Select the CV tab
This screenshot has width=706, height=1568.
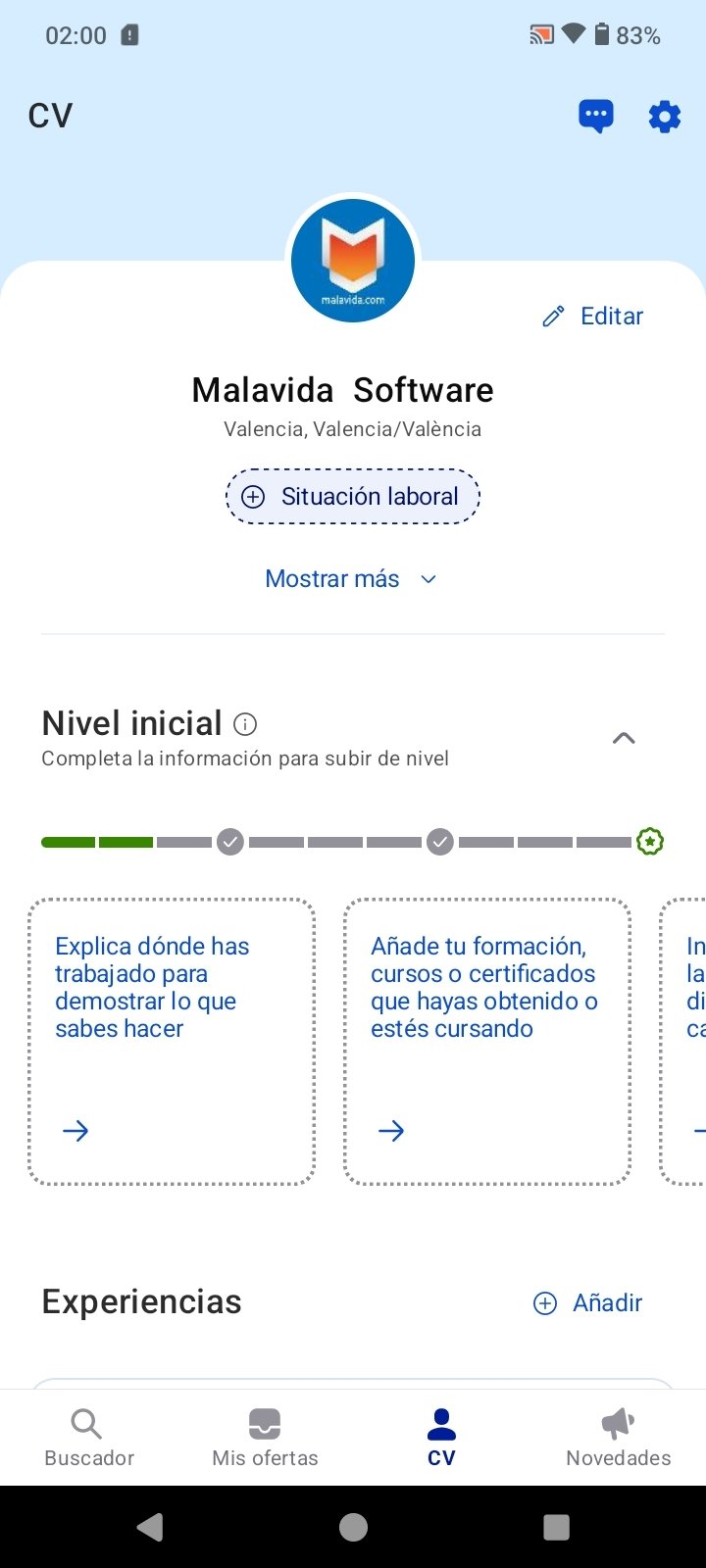(441, 1437)
